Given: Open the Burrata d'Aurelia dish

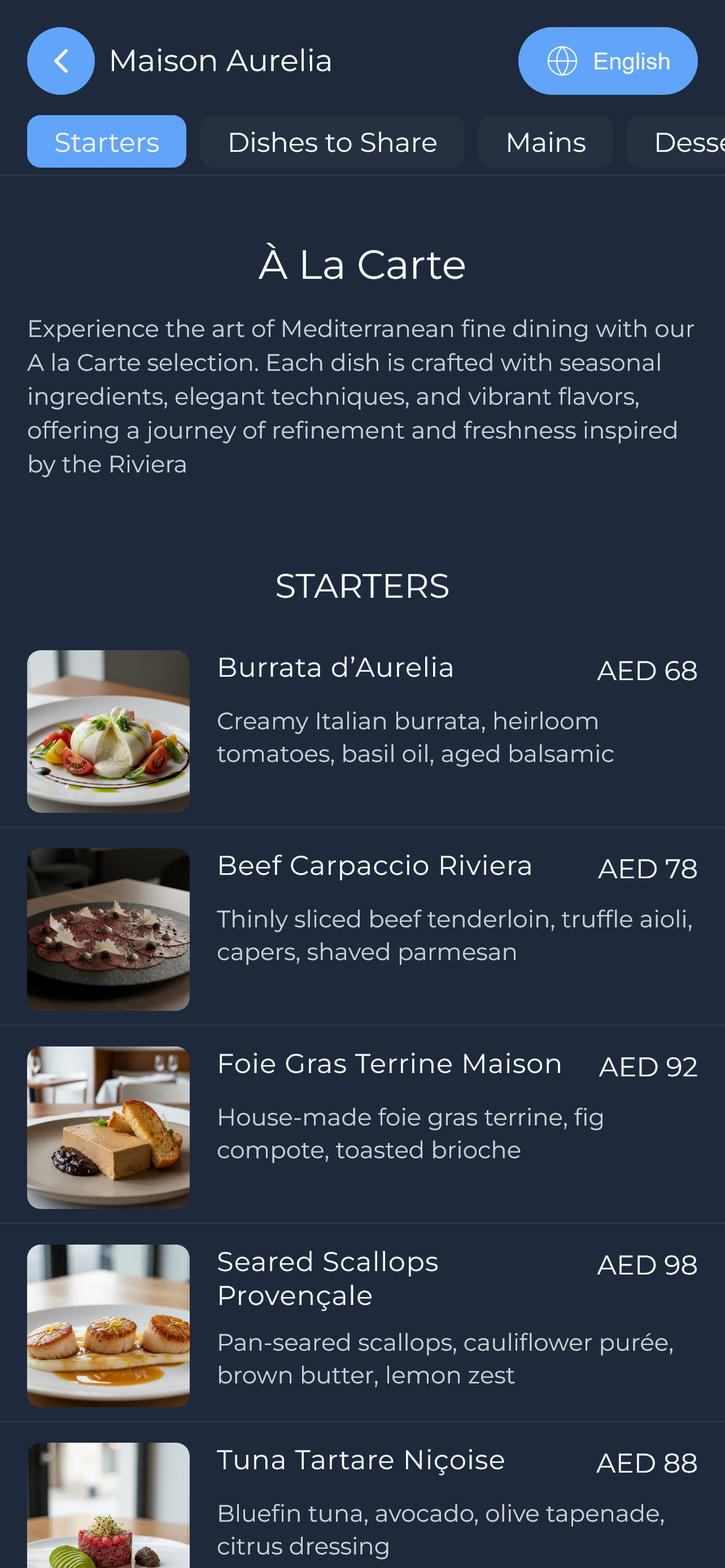Looking at the screenshot, I should pos(362,730).
